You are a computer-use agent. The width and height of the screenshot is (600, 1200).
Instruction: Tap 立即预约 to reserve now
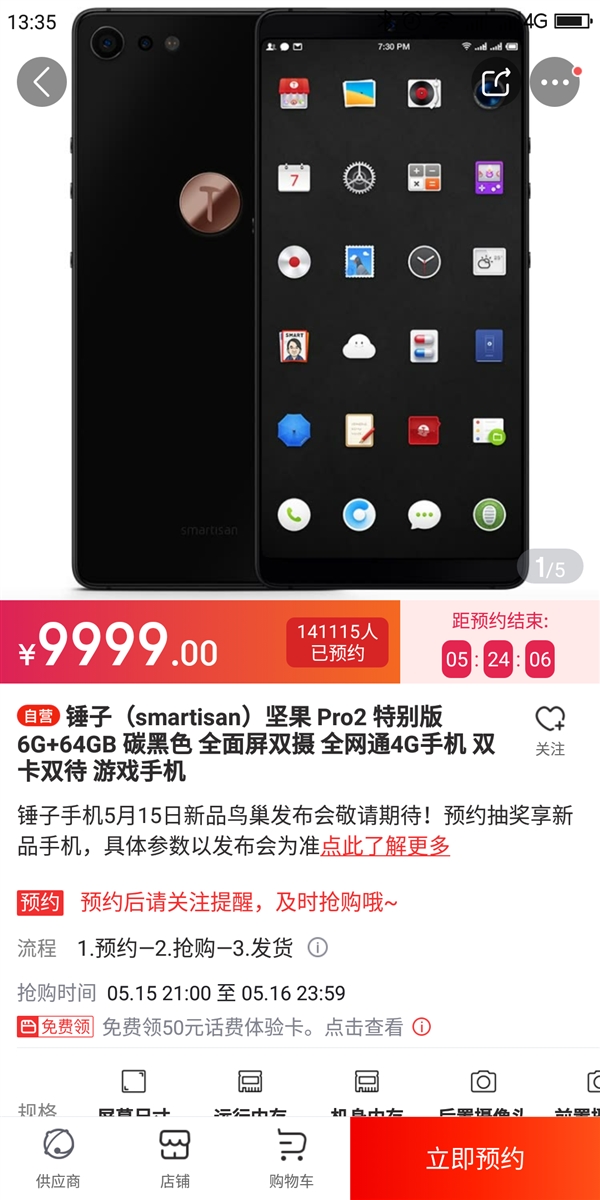click(x=475, y=1158)
